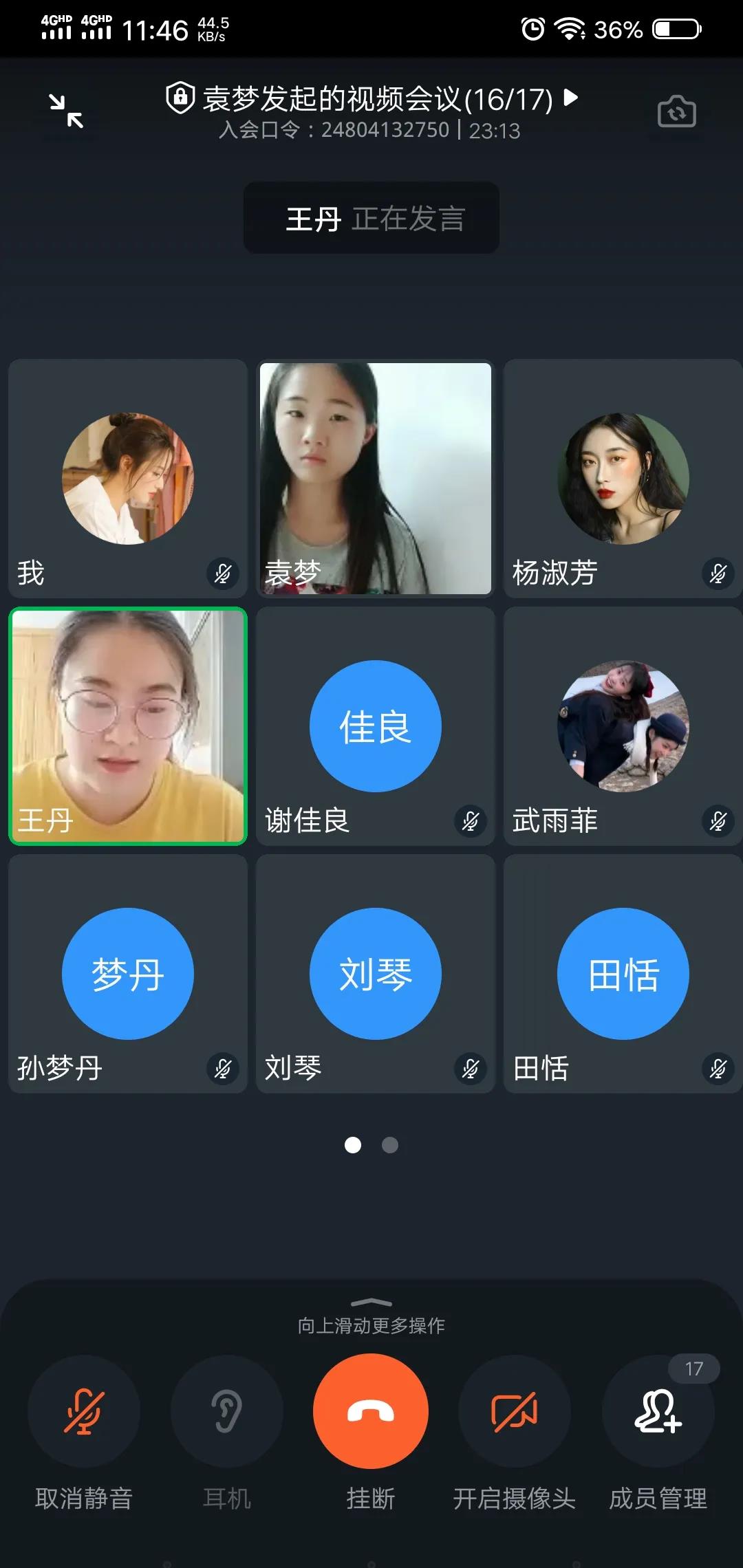This screenshot has width=743, height=1568.
Task: Open 成员管理 member management
Action: (x=658, y=1411)
